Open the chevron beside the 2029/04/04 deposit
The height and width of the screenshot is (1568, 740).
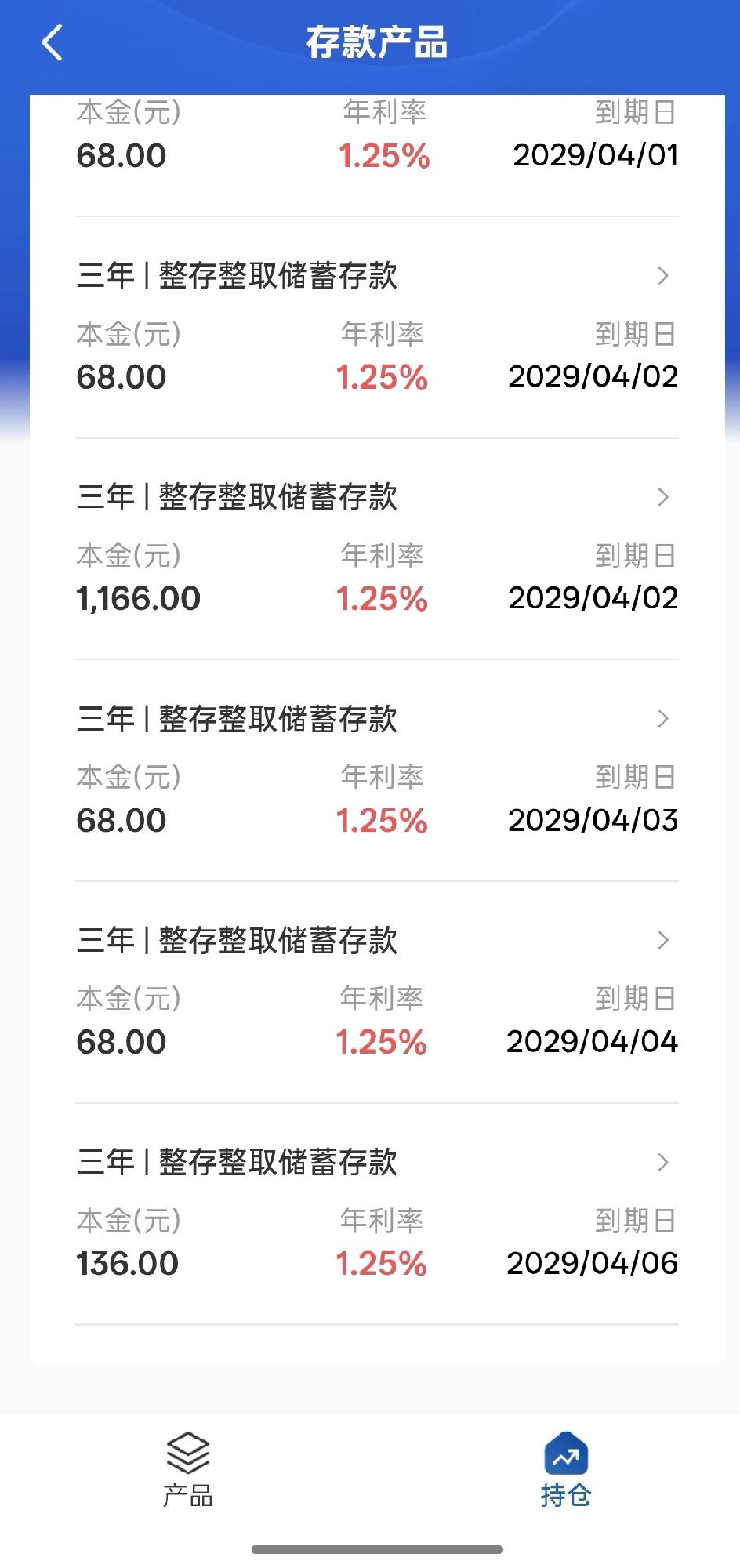(663, 941)
